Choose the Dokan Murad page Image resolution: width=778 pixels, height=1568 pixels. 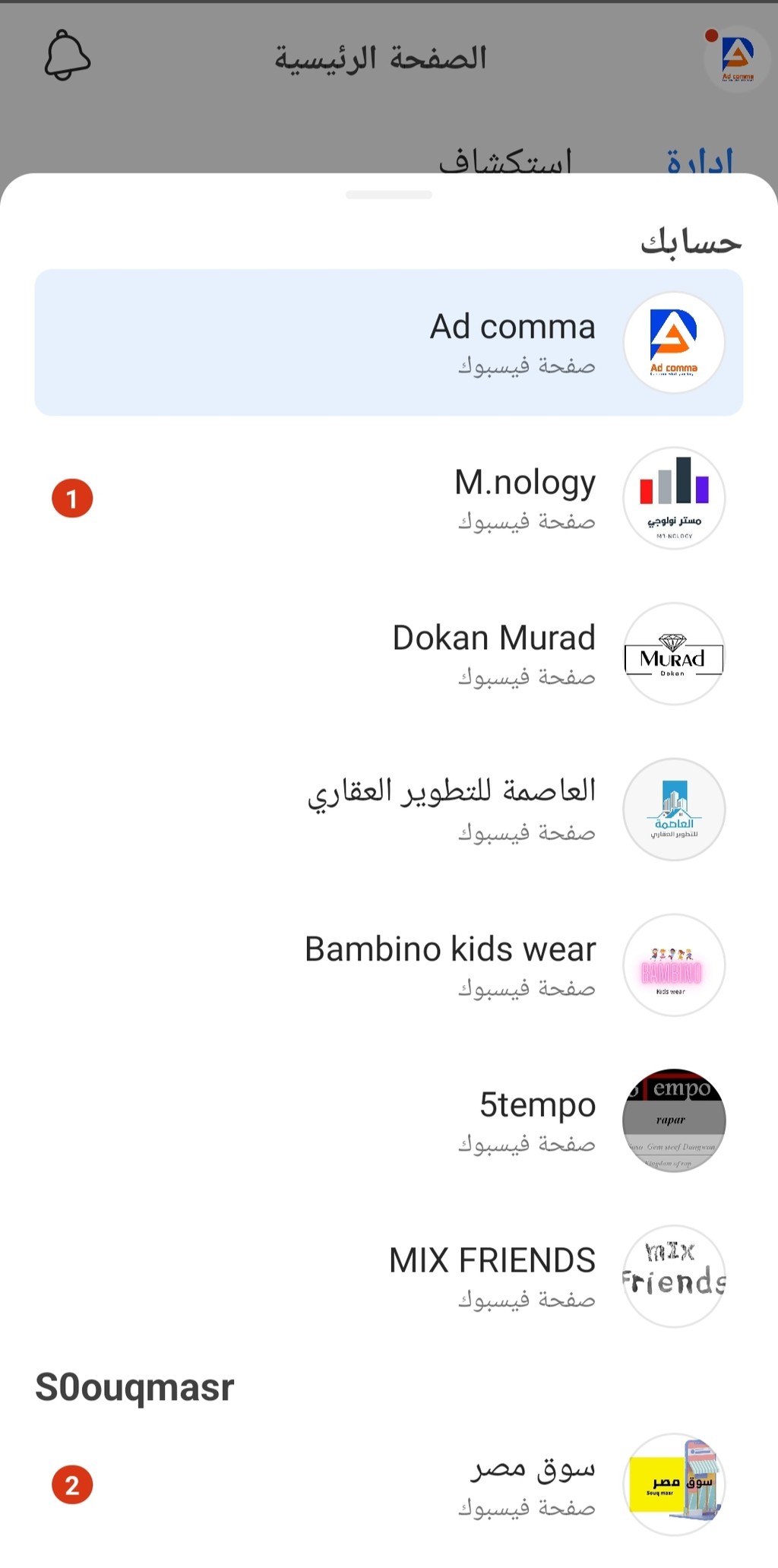[389, 654]
